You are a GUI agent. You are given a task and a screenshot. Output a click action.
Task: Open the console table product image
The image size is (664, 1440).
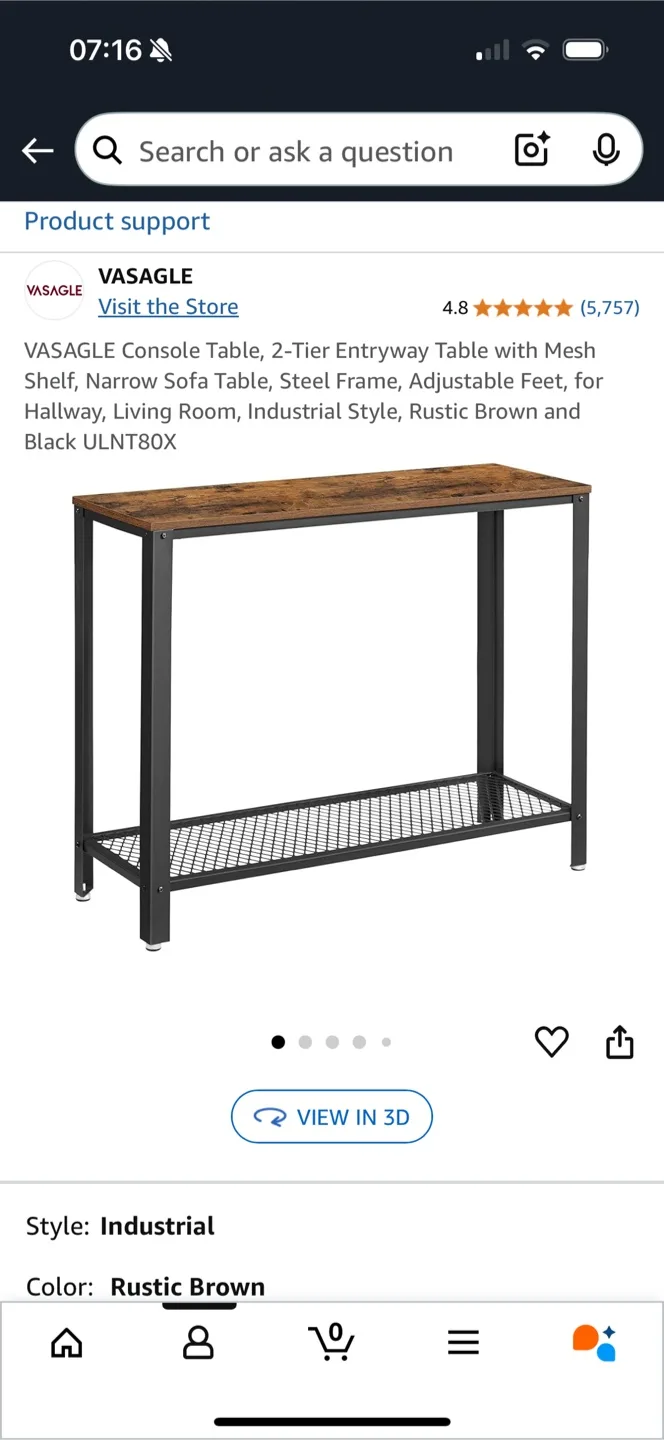point(331,705)
